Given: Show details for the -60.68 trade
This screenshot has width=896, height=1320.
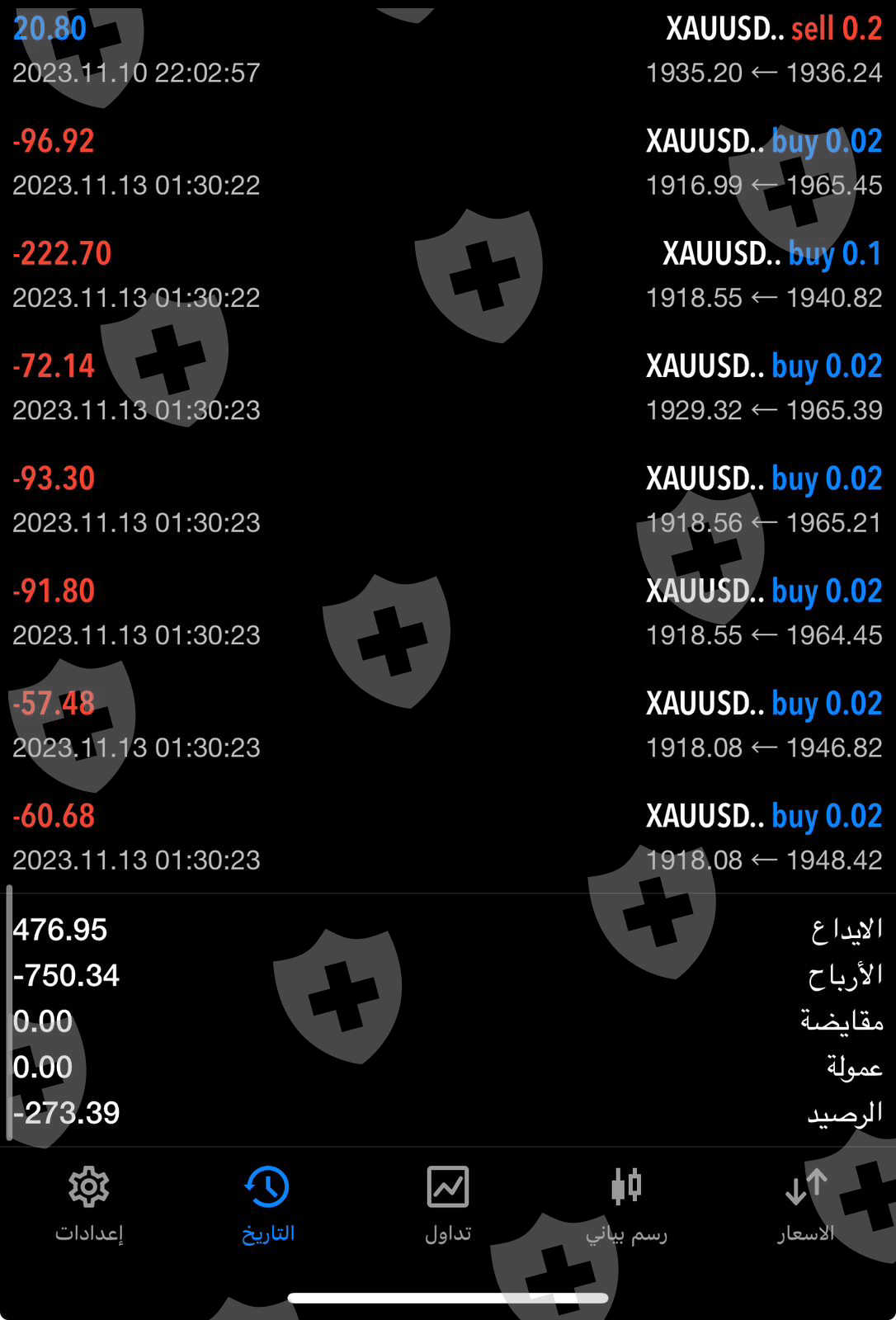Looking at the screenshot, I should [x=448, y=837].
